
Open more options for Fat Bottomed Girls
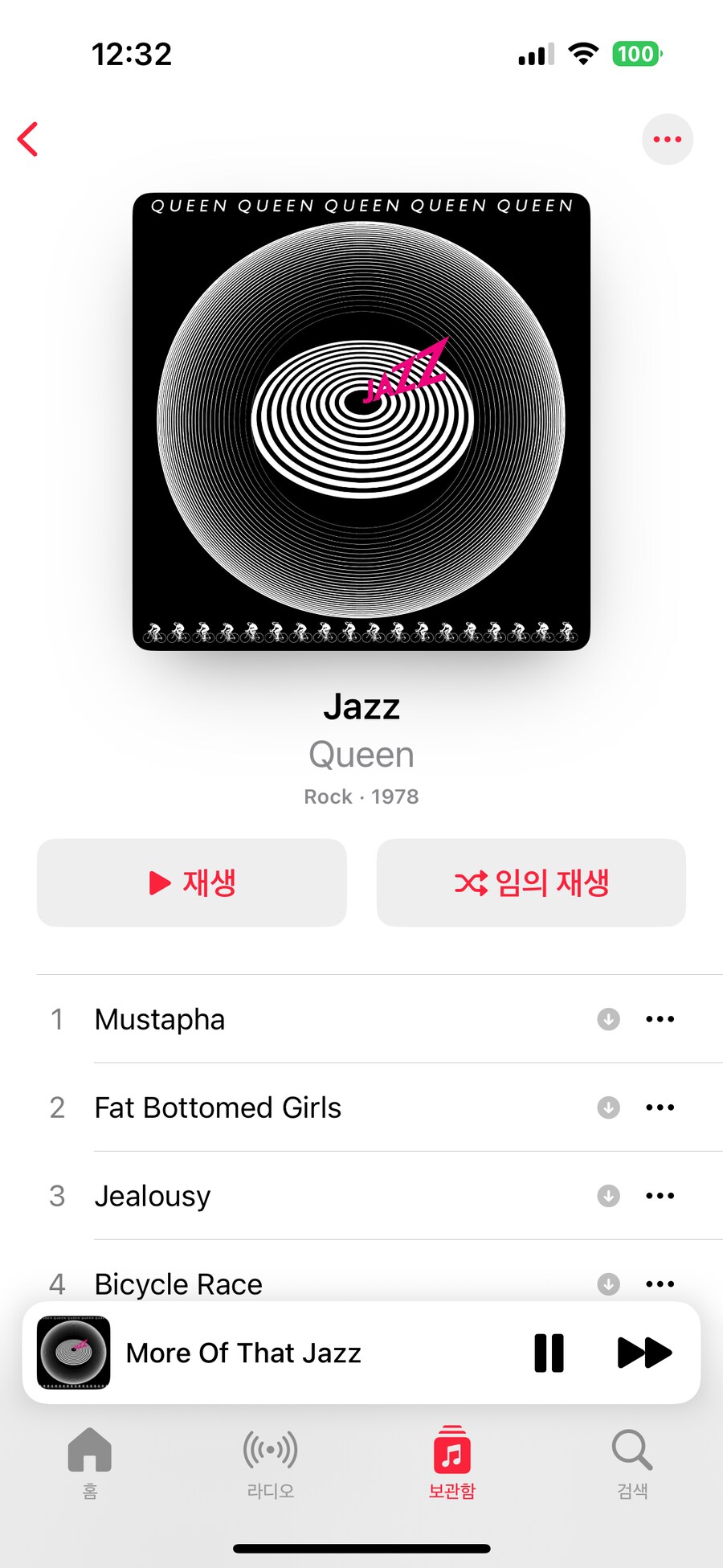point(660,1107)
